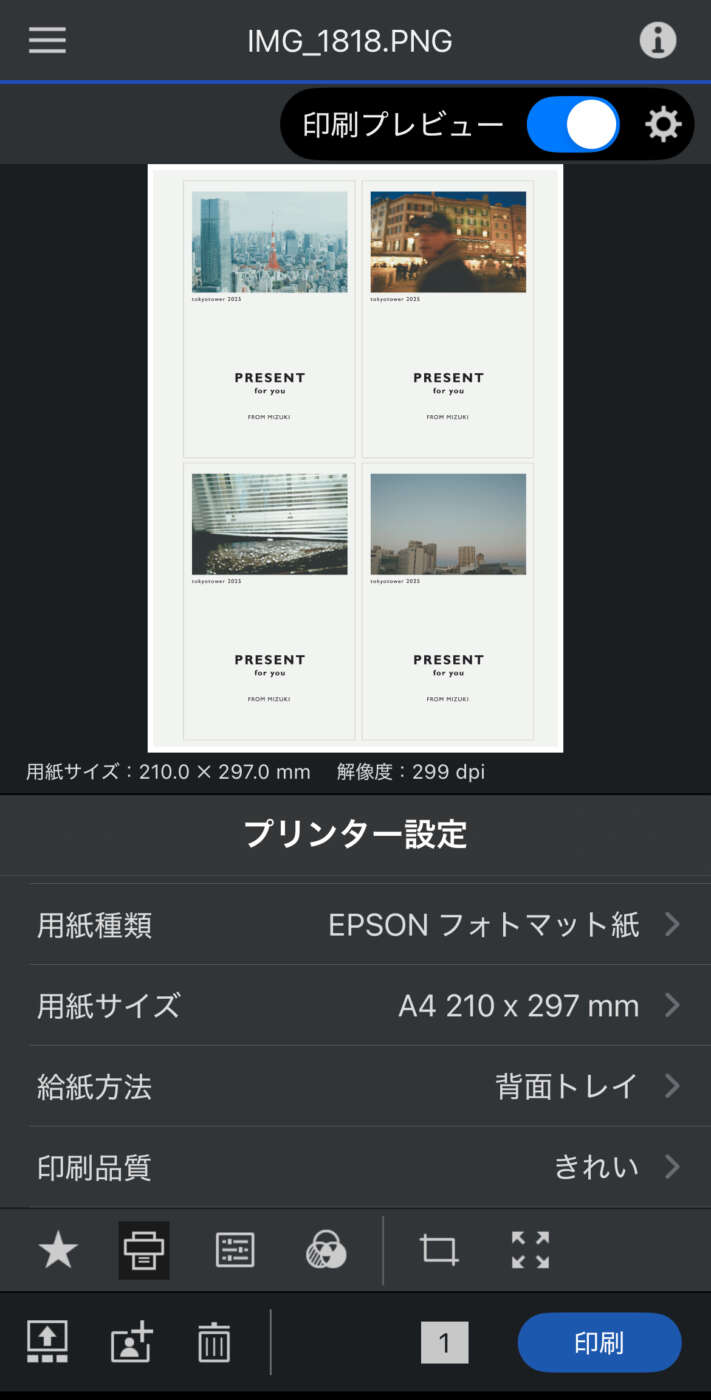Delete the image with the trash icon
This screenshot has height=1400, width=711.
tap(214, 1342)
